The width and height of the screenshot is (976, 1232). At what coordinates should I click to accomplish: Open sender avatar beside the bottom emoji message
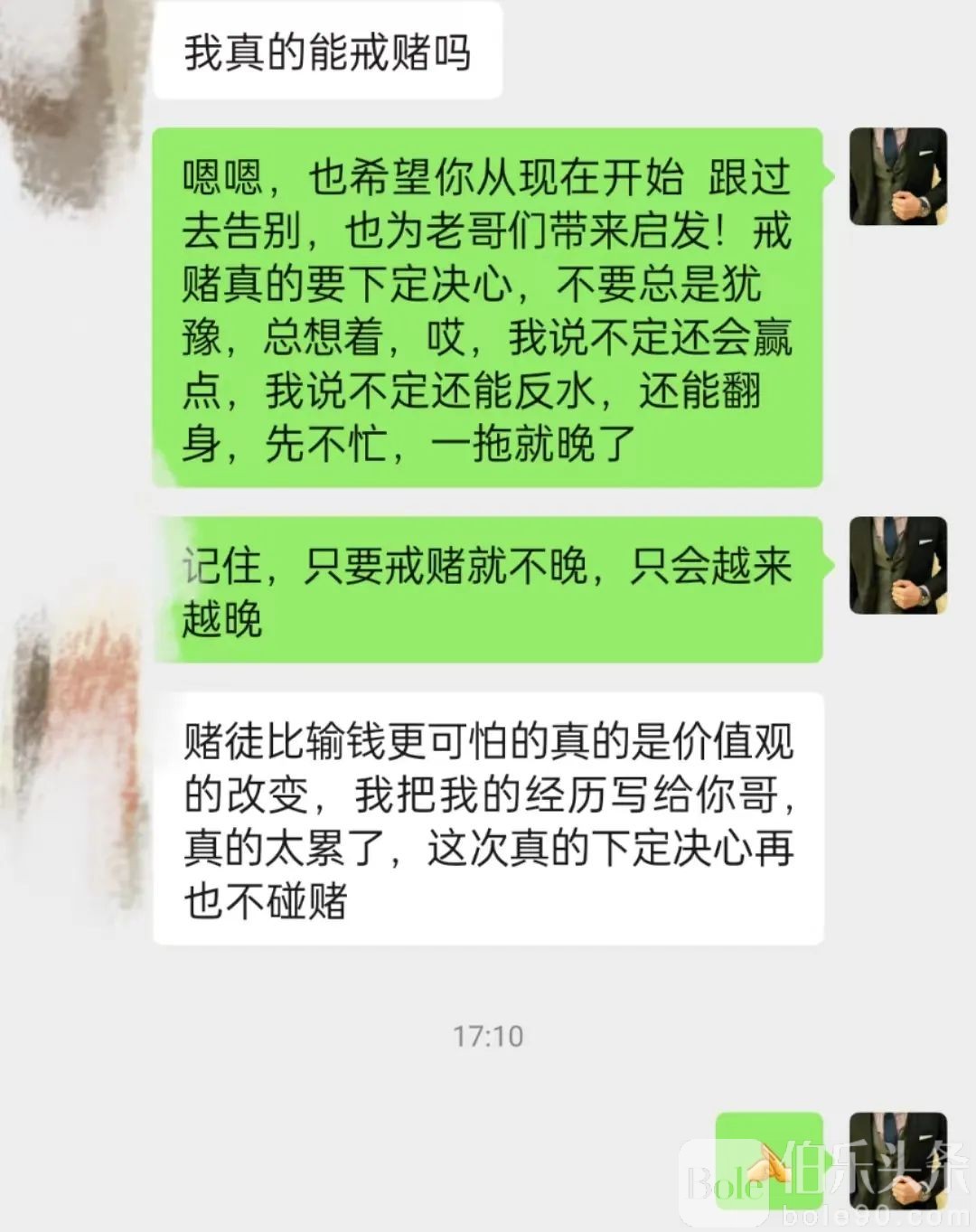tap(897, 1159)
